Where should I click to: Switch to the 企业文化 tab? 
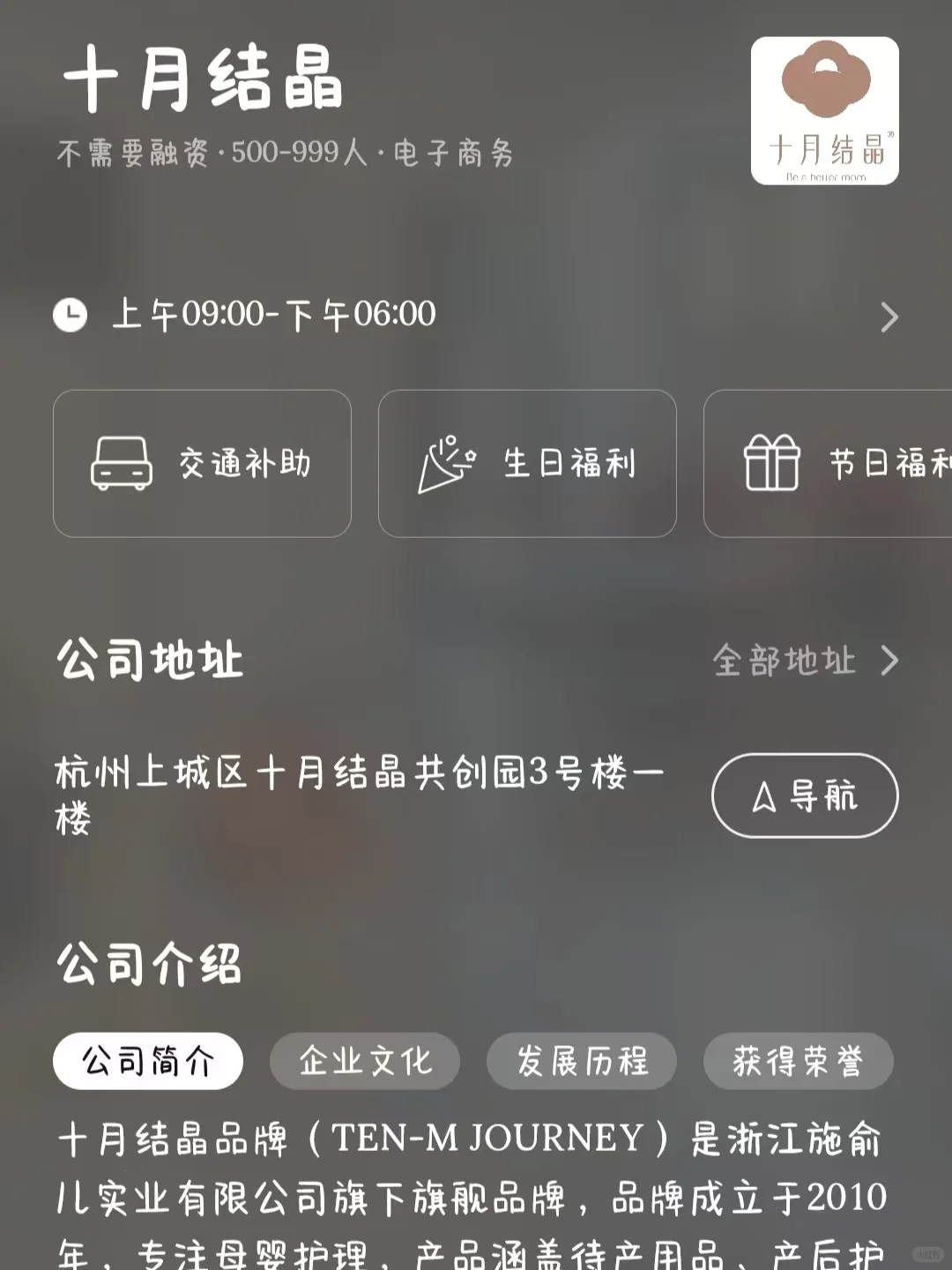pos(365,1061)
